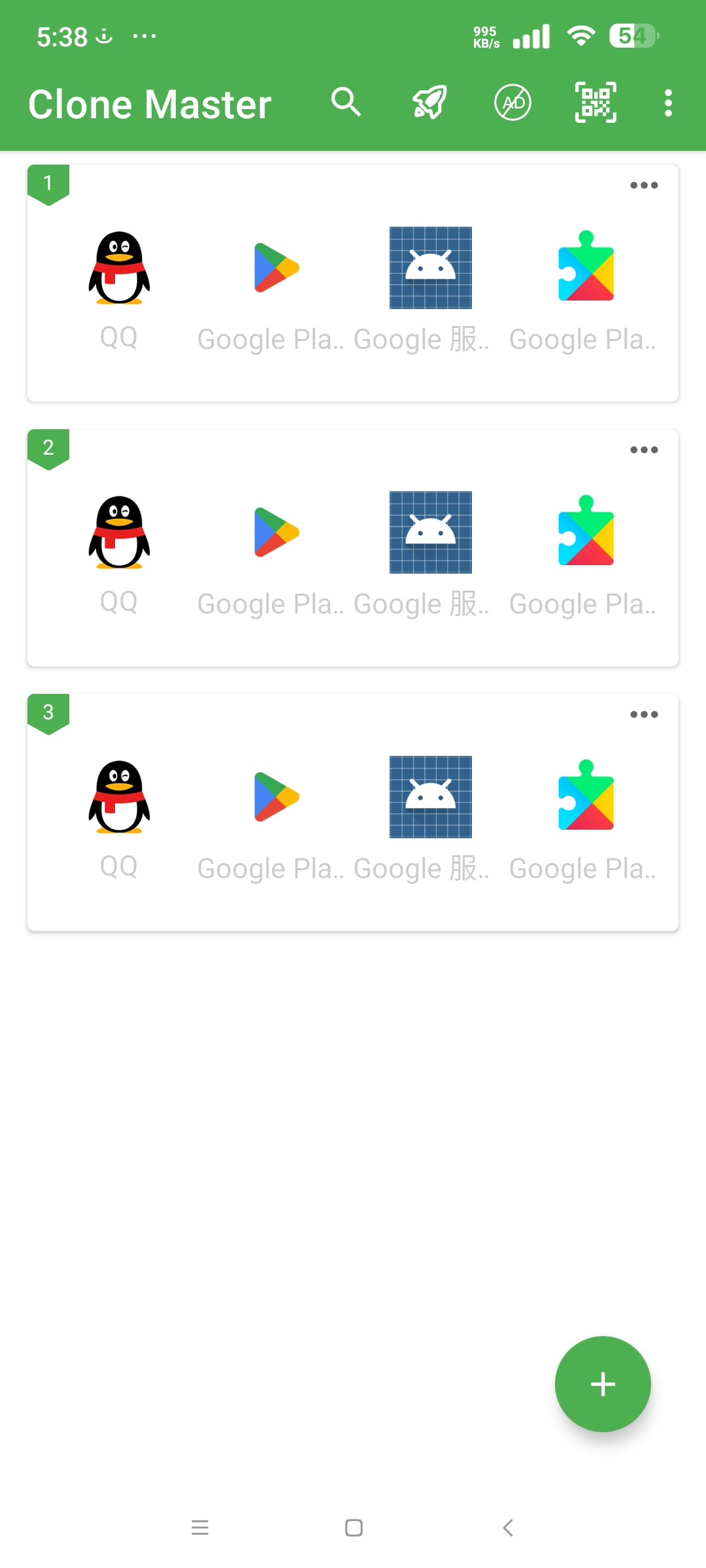This screenshot has width=706, height=1568.
Task: Go back using the system back button
Action: coord(508,1527)
